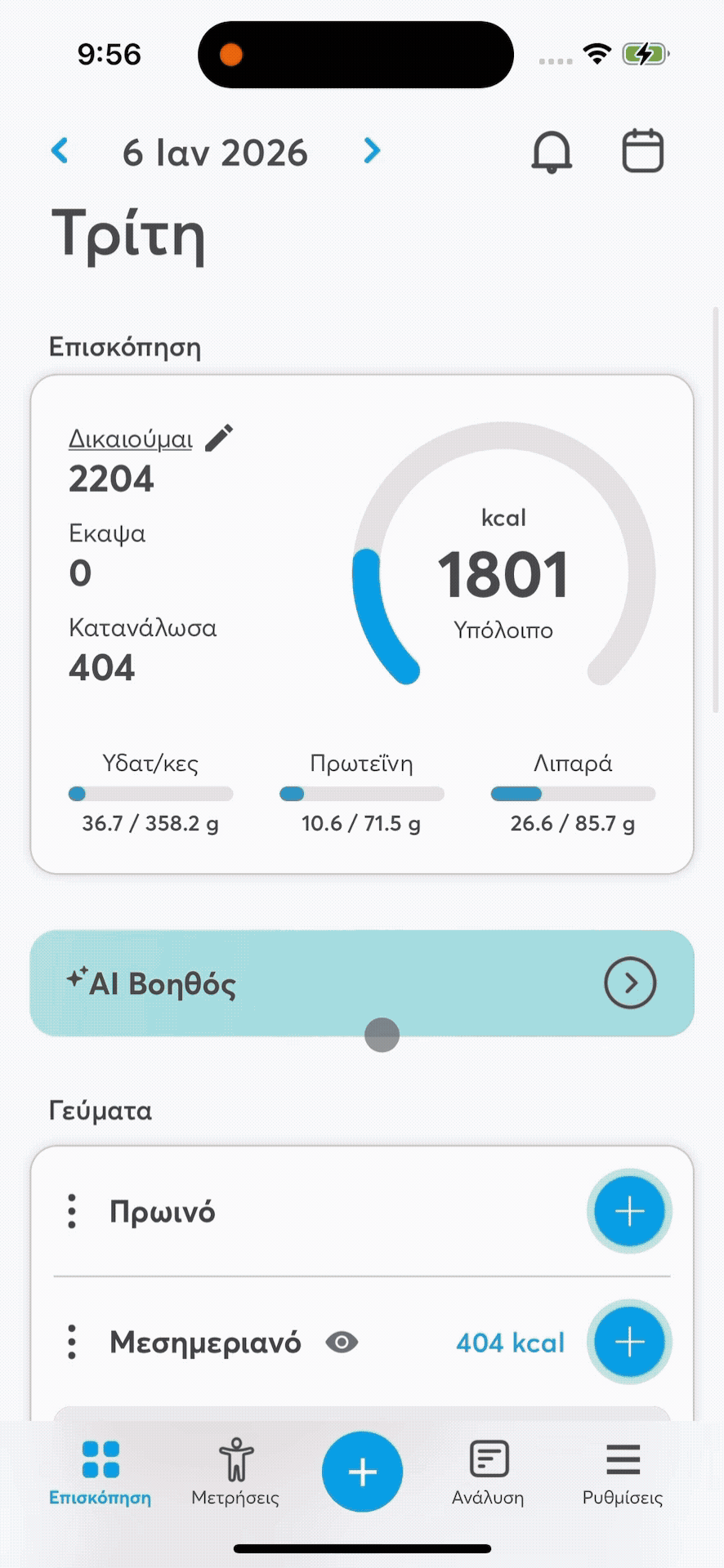The height and width of the screenshot is (1568, 724).
Task: Go to the previous day arrow
Action: (60, 151)
